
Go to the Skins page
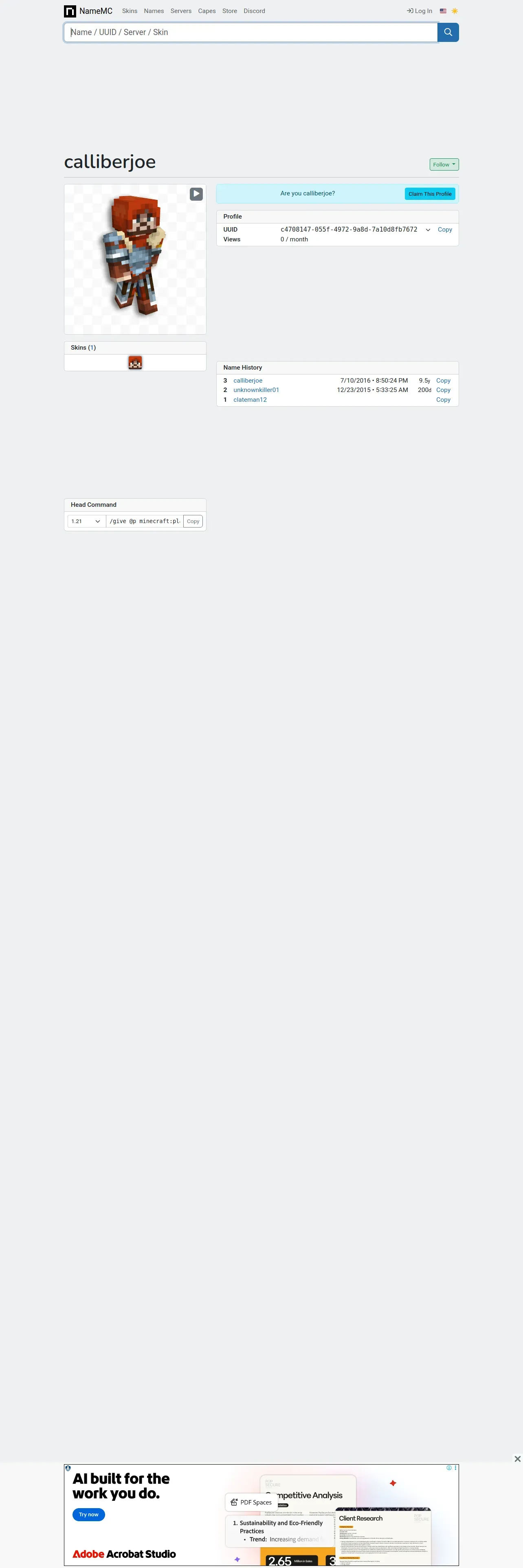(129, 11)
